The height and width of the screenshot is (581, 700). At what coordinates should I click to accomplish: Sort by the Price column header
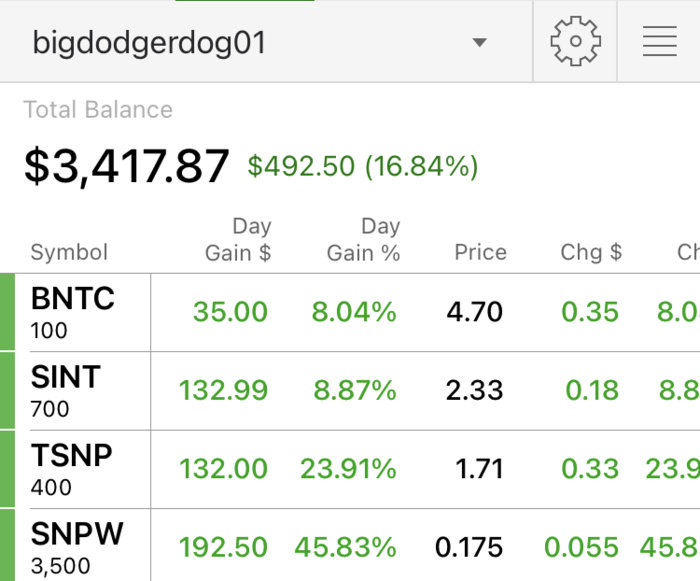pyautogui.click(x=480, y=252)
